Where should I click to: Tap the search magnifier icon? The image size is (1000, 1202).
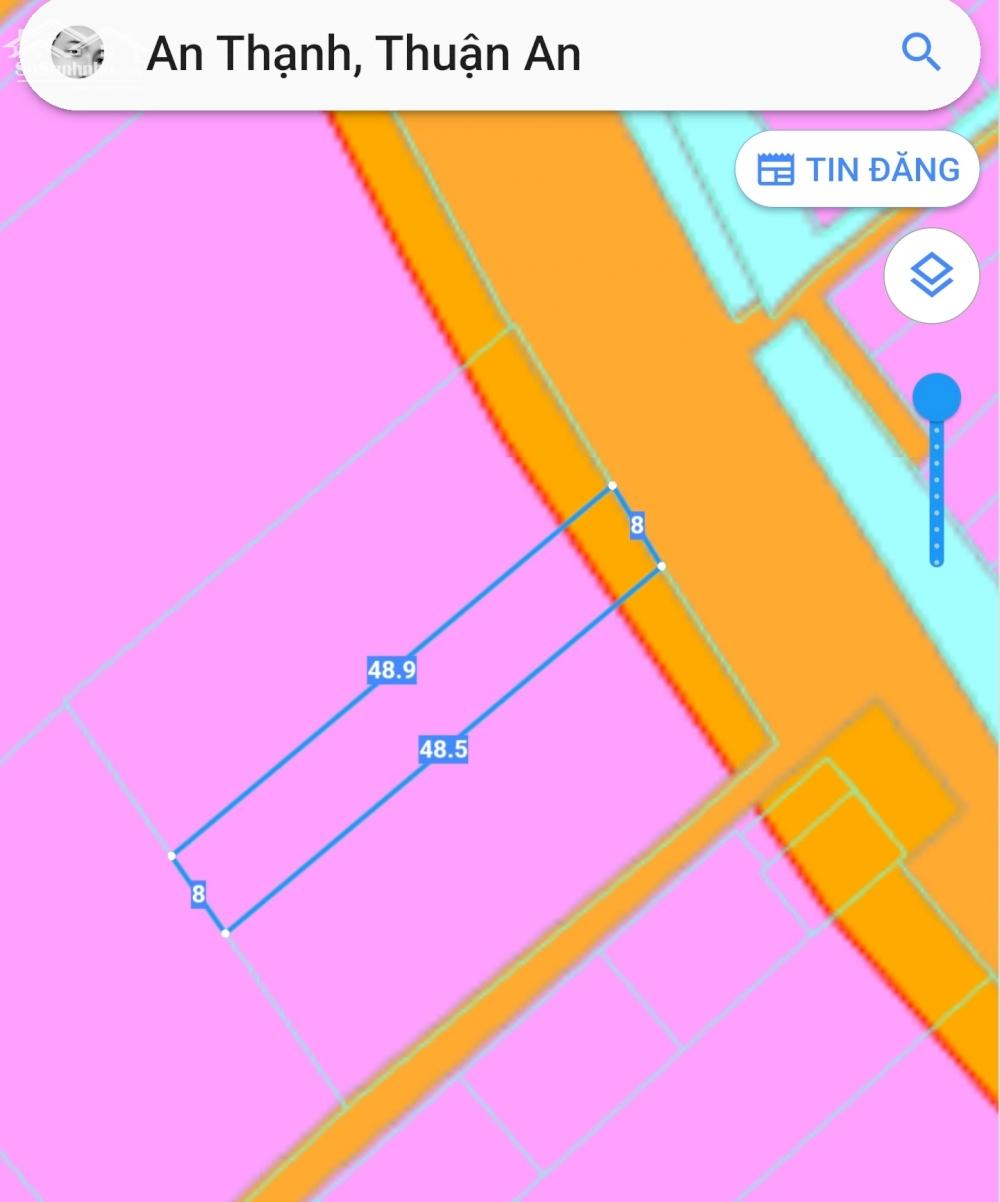pyautogui.click(x=920, y=52)
